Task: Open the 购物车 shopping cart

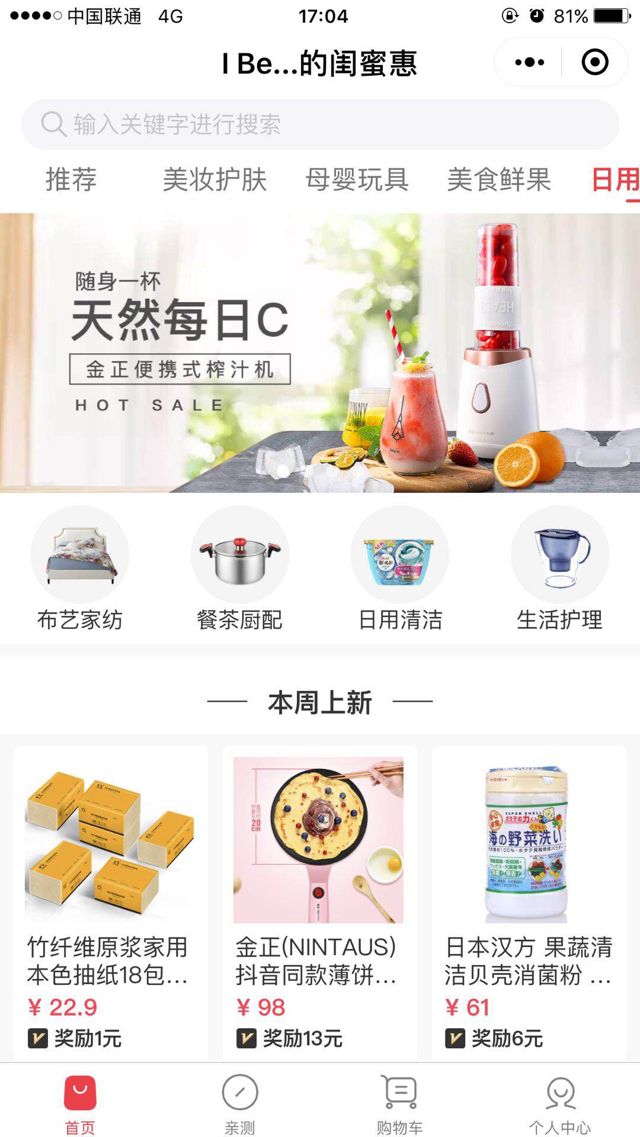Action: [x=400, y=1104]
